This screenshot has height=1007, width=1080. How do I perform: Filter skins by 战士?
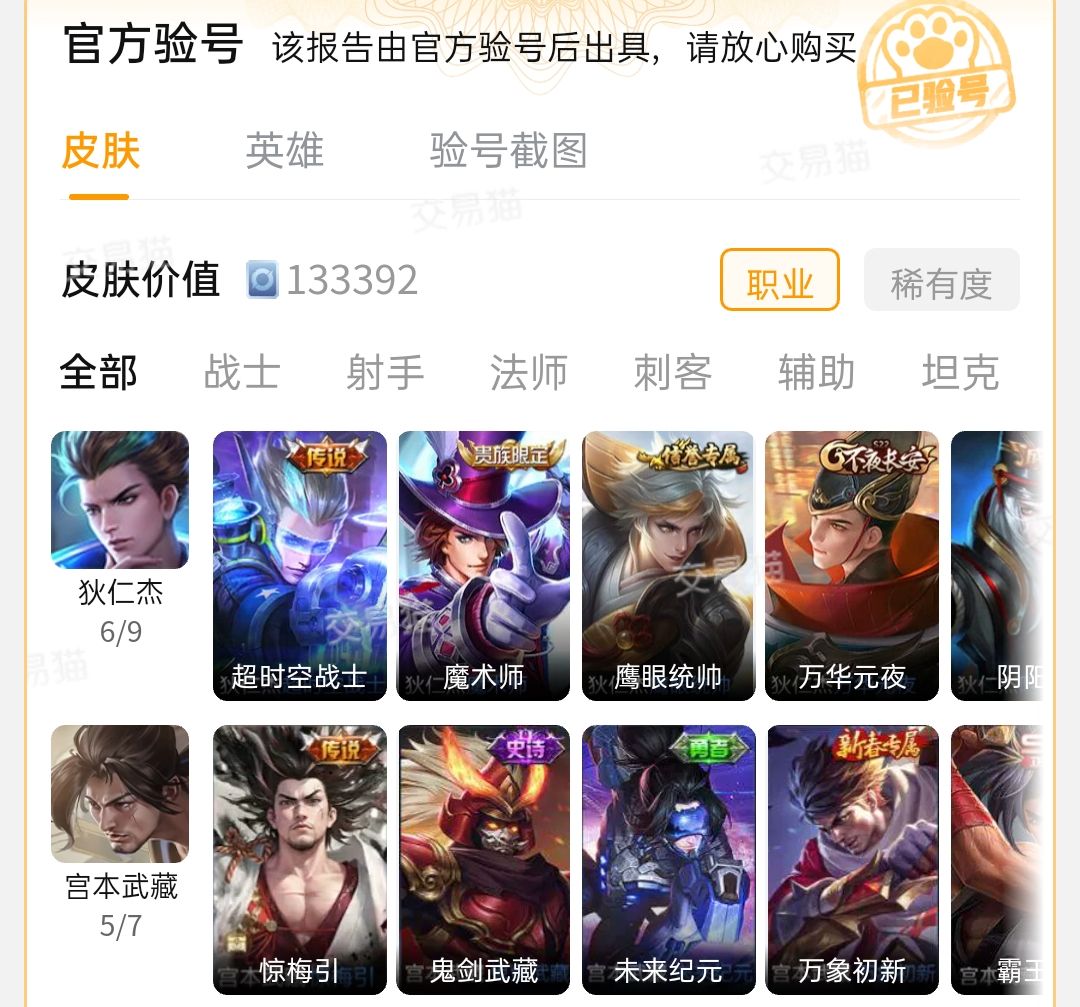(241, 373)
